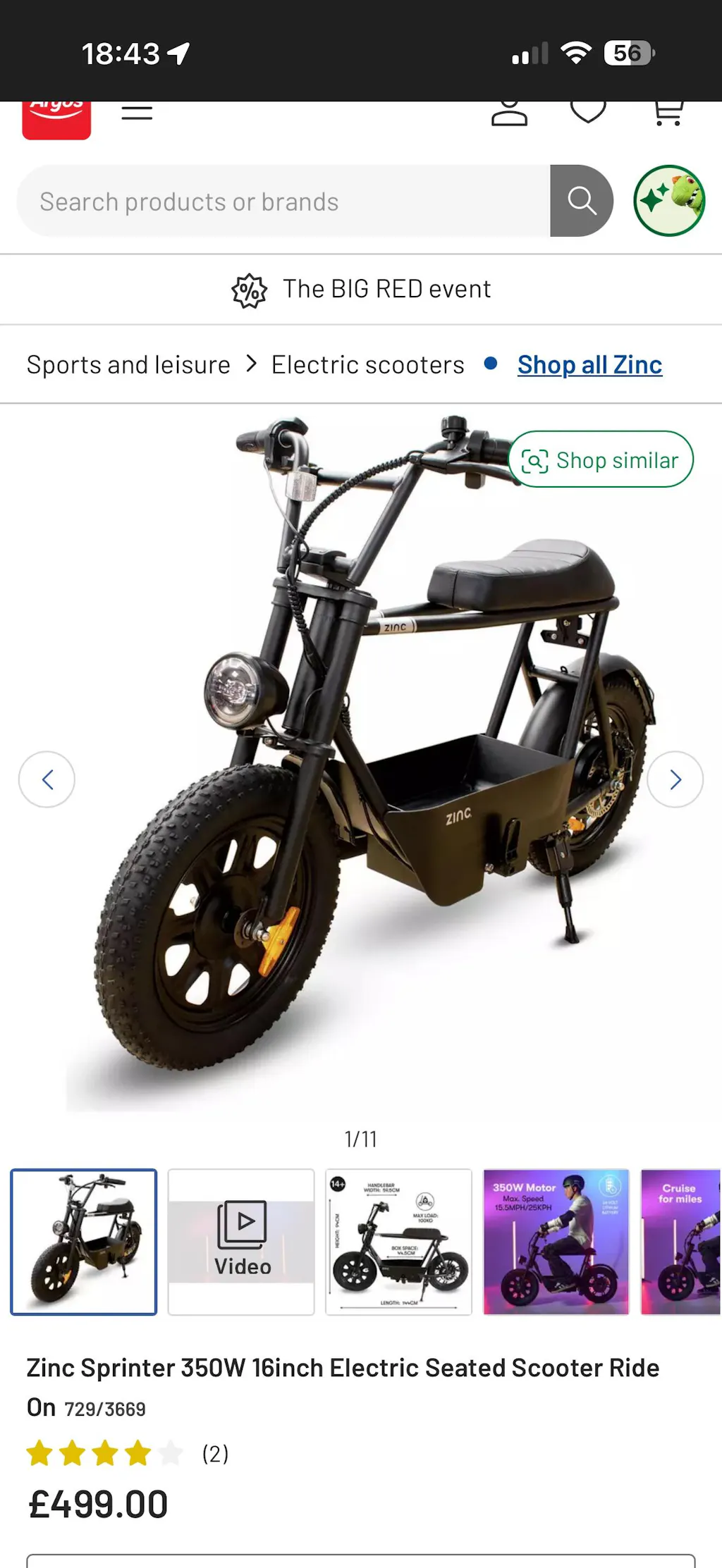Tap the search products or brands field
Viewport: 722px width, 1568px height.
282,202
